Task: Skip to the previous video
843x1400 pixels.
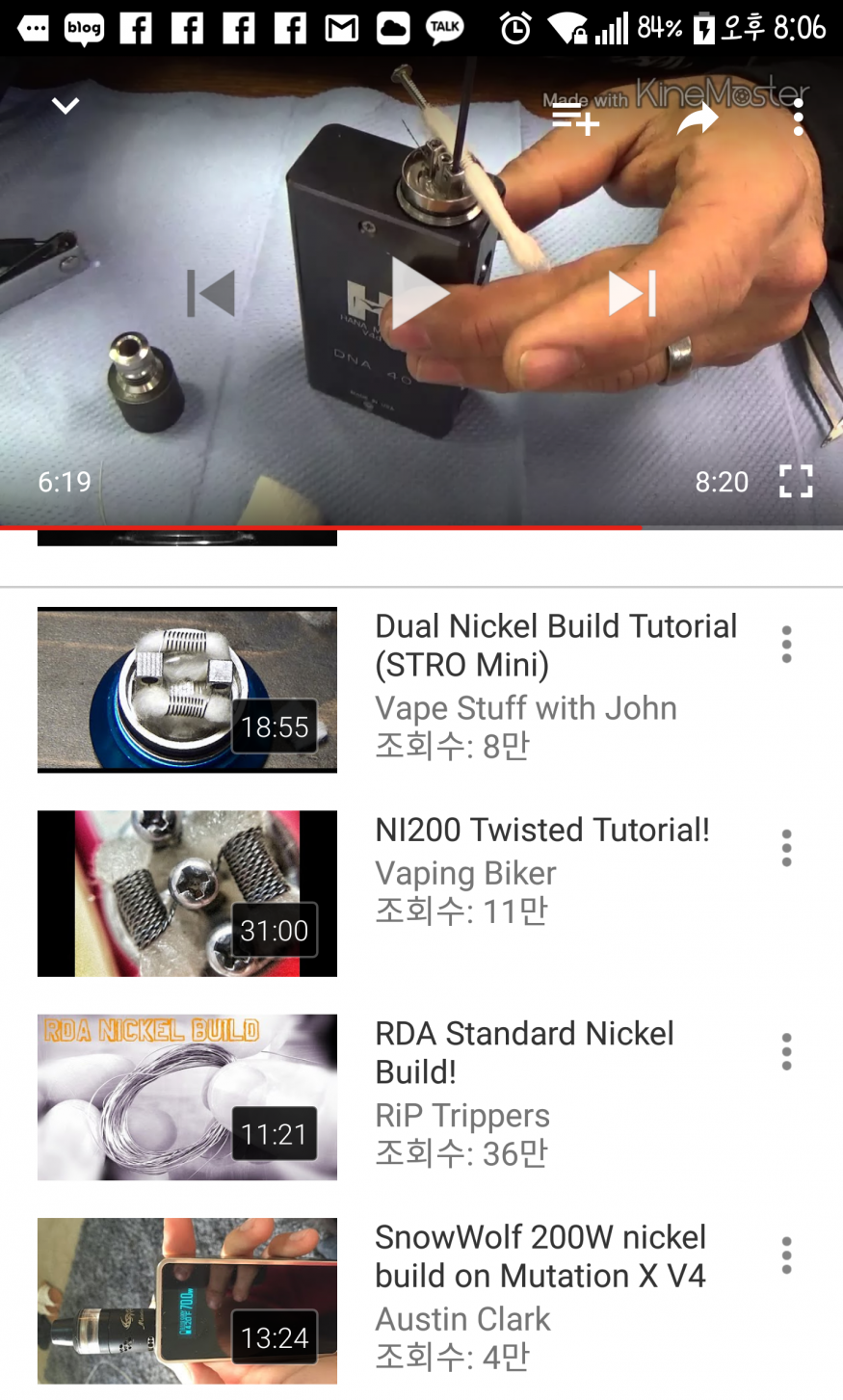Action: click(x=211, y=293)
